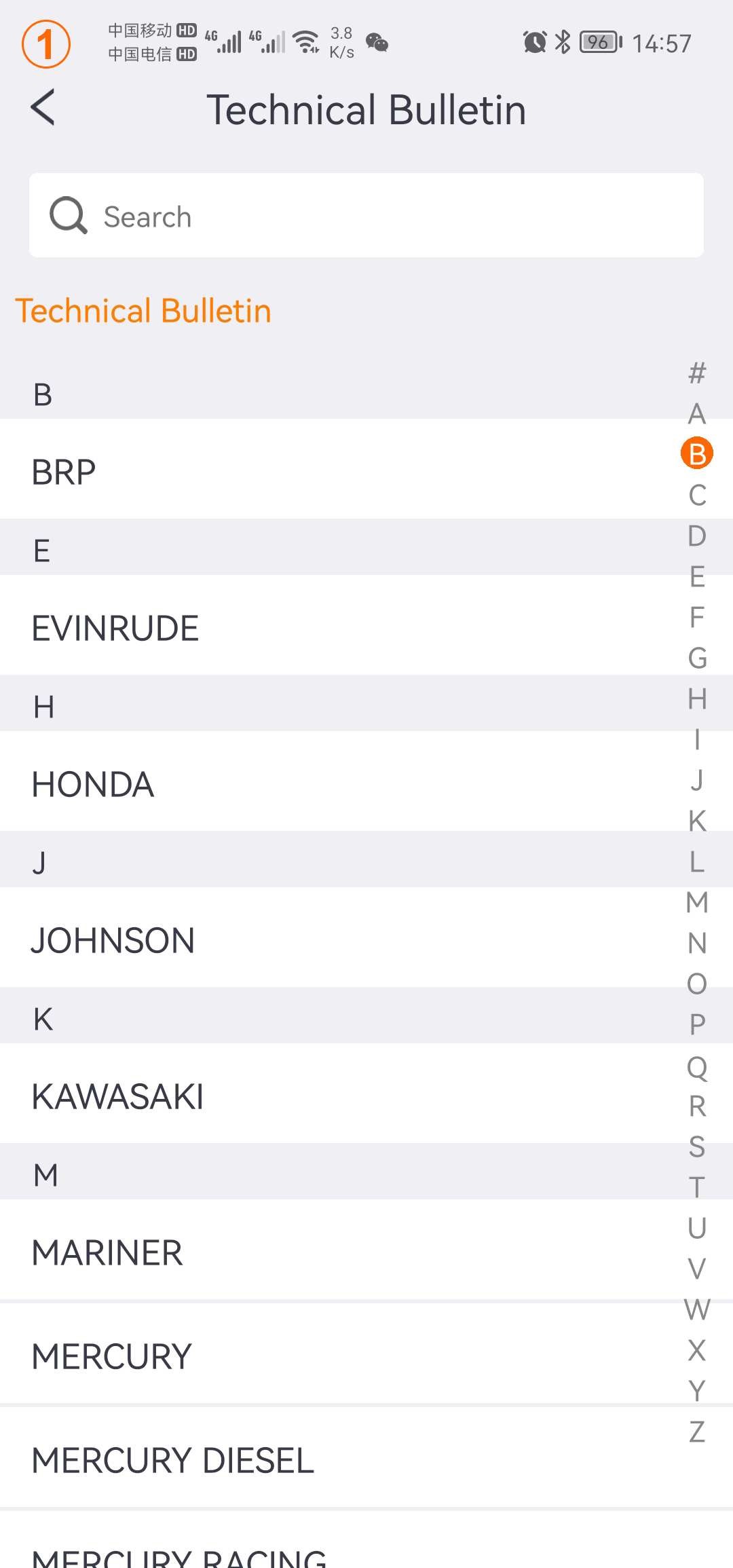The width and height of the screenshot is (733, 1568).
Task: Jump to letter S in index
Action: click(x=697, y=1146)
